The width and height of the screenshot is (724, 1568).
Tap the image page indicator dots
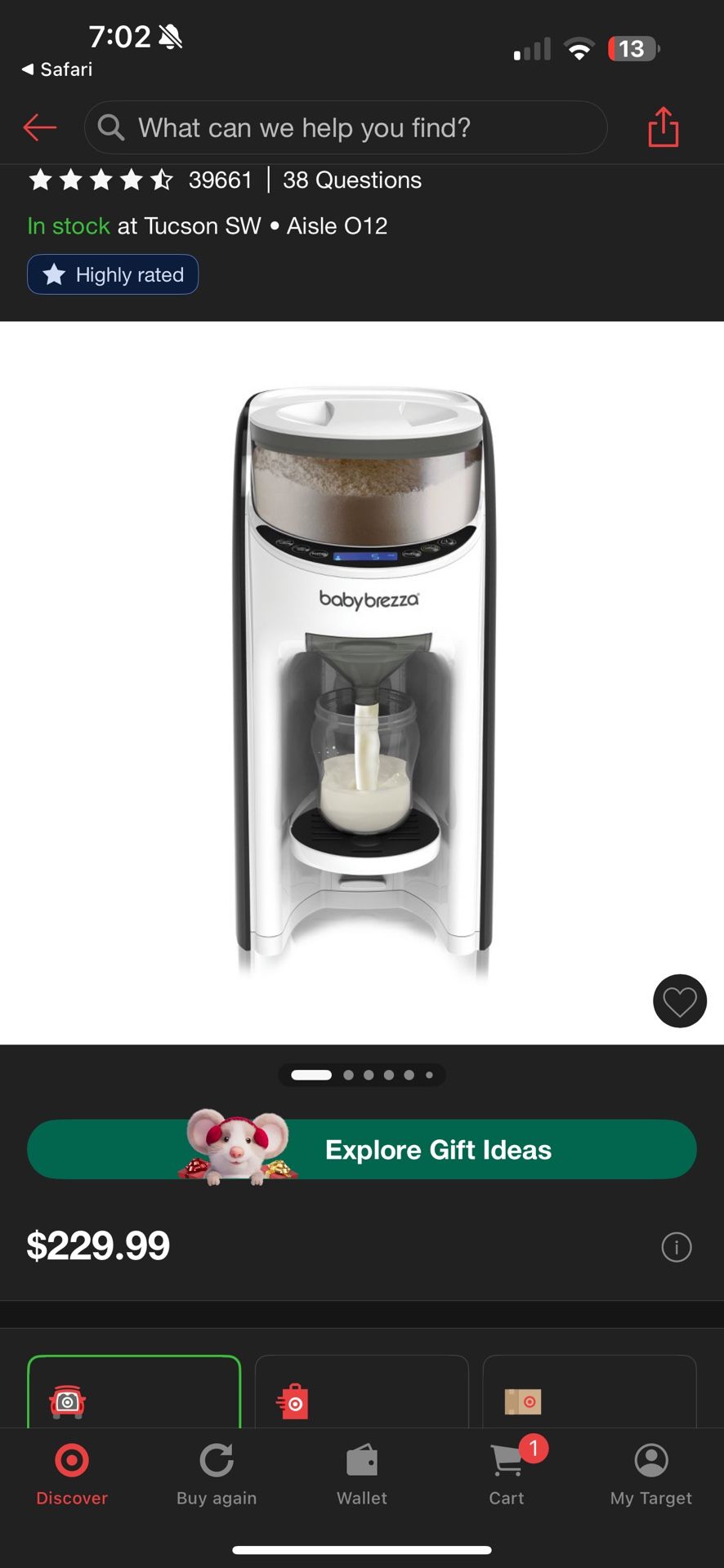[362, 1075]
